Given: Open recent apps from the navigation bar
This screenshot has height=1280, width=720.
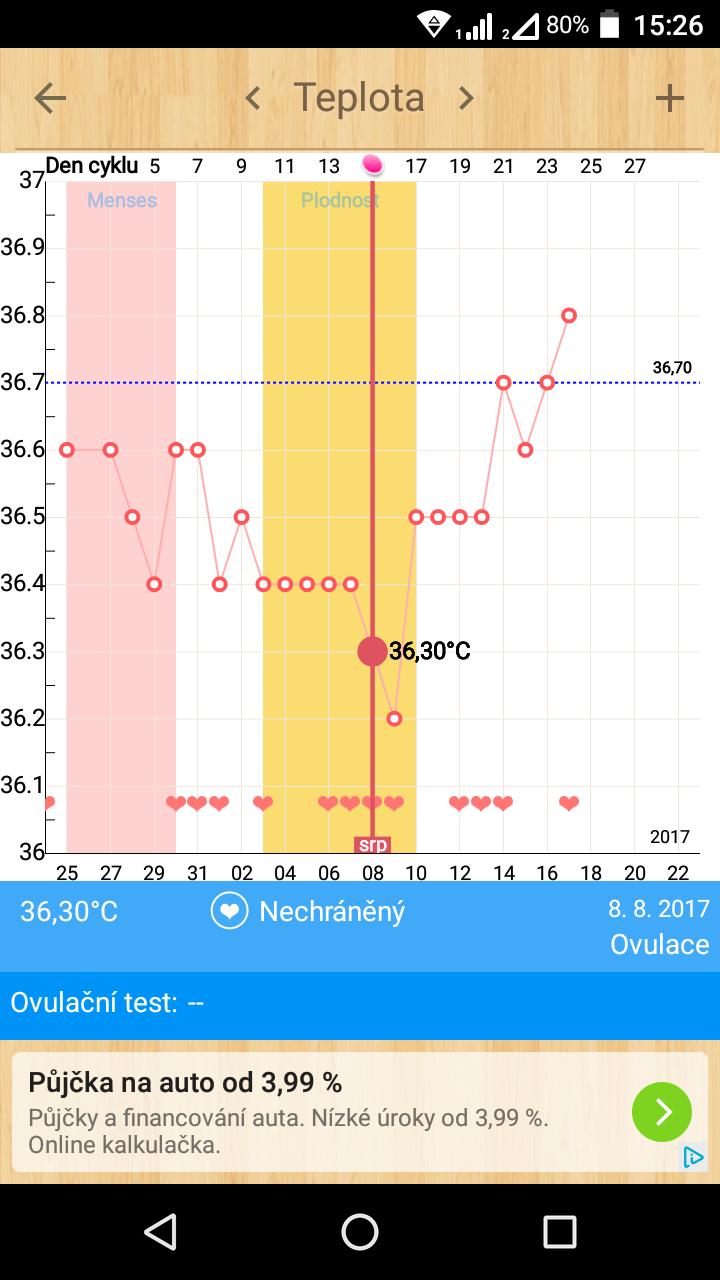Looking at the screenshot, I should coord(560,1232).
